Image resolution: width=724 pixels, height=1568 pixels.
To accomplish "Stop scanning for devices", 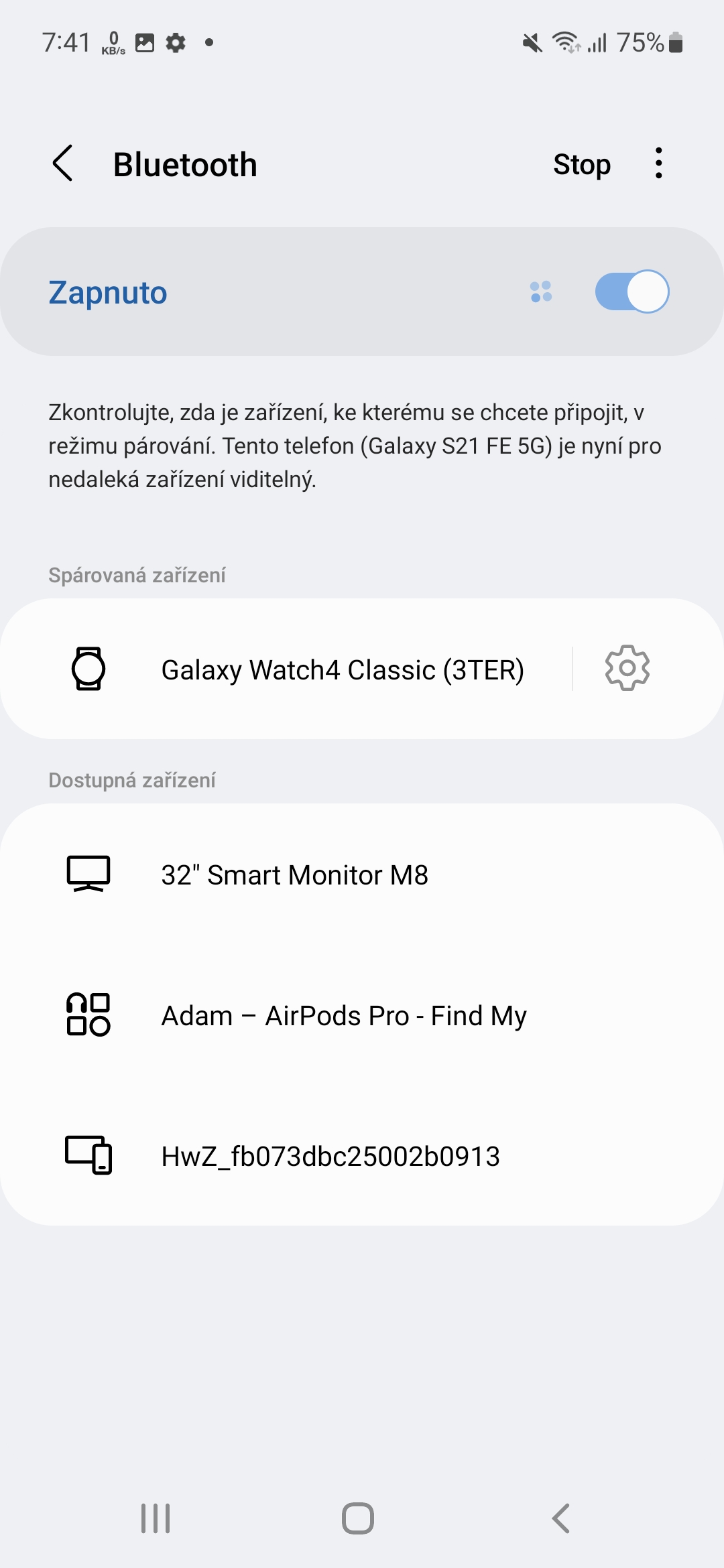I will [x=582, y=164].
